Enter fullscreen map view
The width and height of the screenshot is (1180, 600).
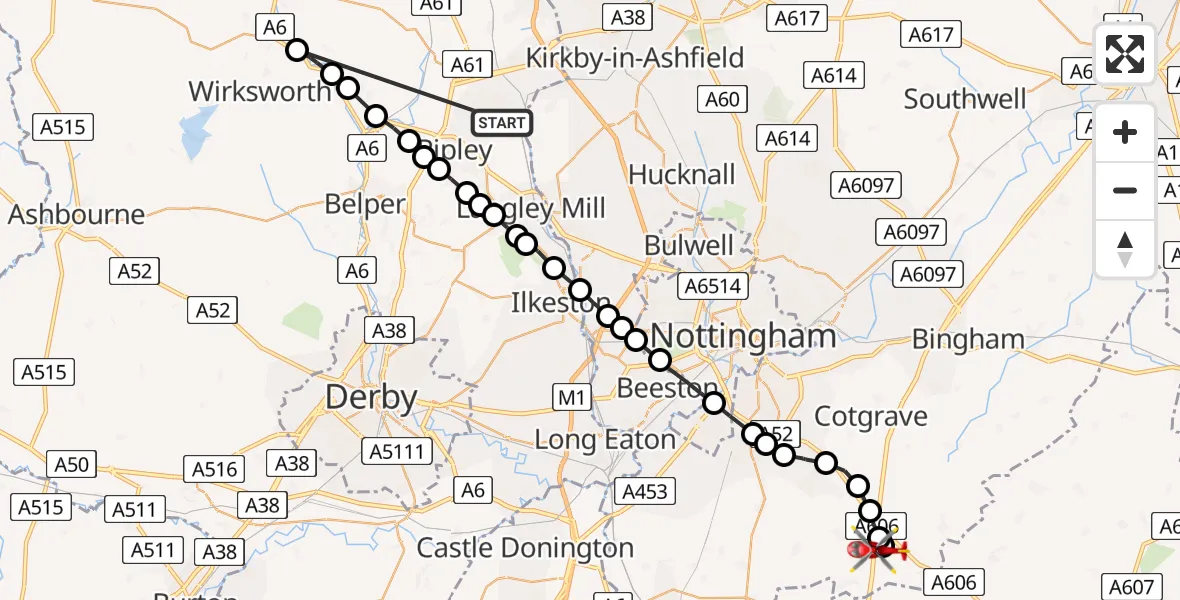pos(1125,54)
